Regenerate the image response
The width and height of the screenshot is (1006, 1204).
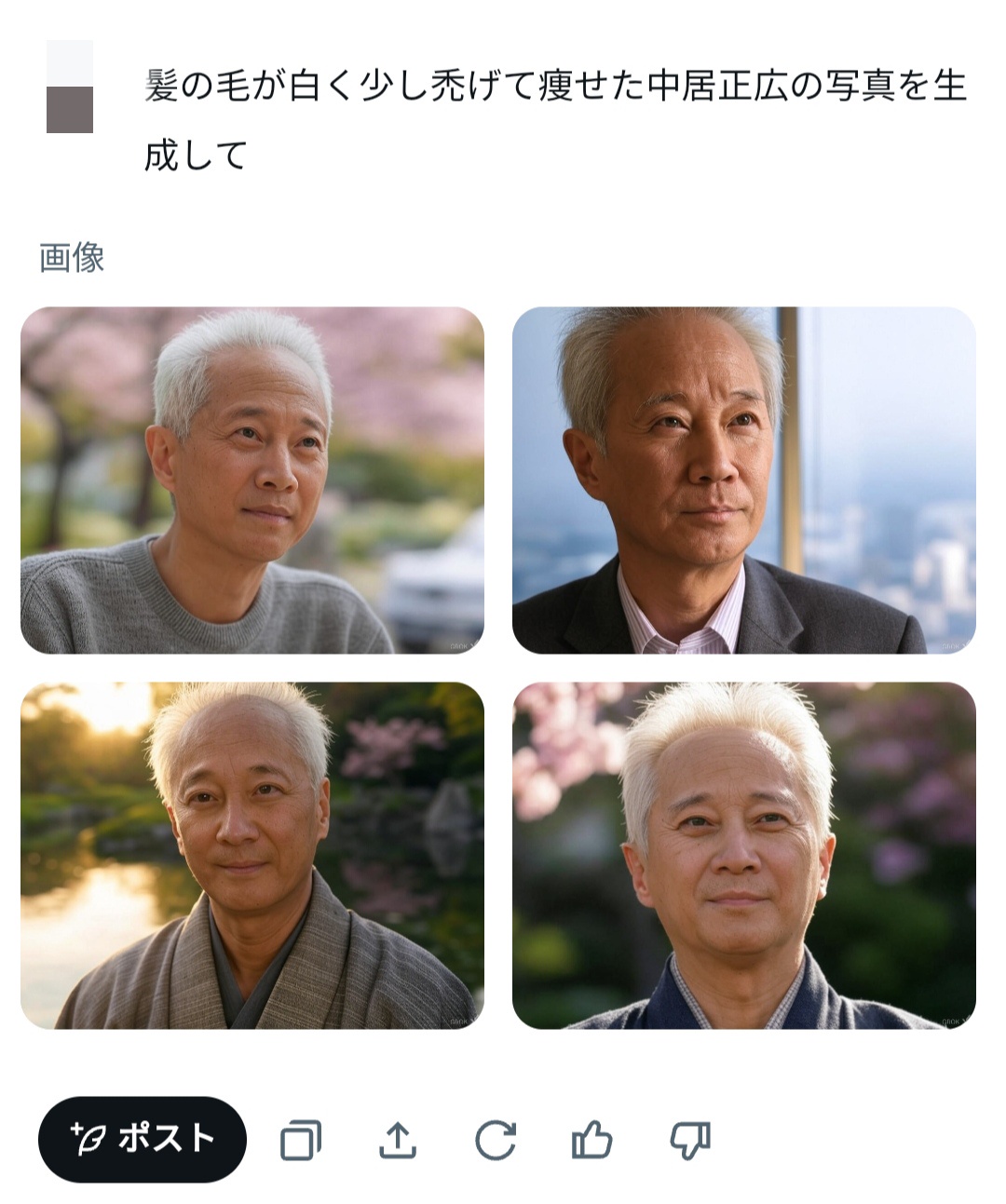[495, 1140]
